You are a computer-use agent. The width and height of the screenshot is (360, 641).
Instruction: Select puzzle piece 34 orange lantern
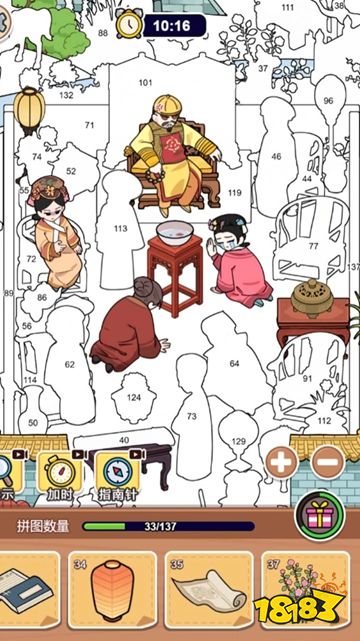coord(112,590)
